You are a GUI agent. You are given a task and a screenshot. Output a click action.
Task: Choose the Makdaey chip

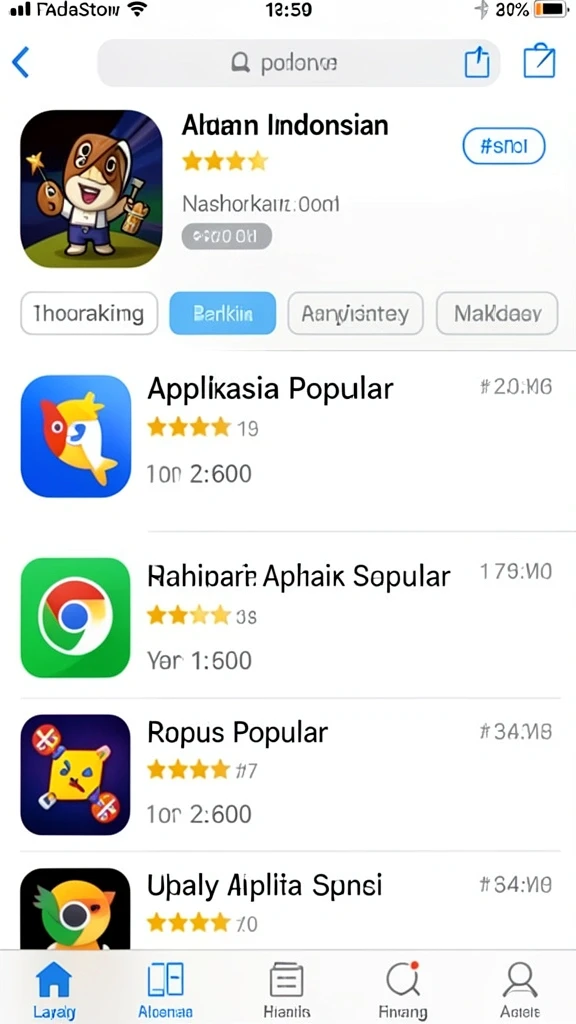coord(497,313)
